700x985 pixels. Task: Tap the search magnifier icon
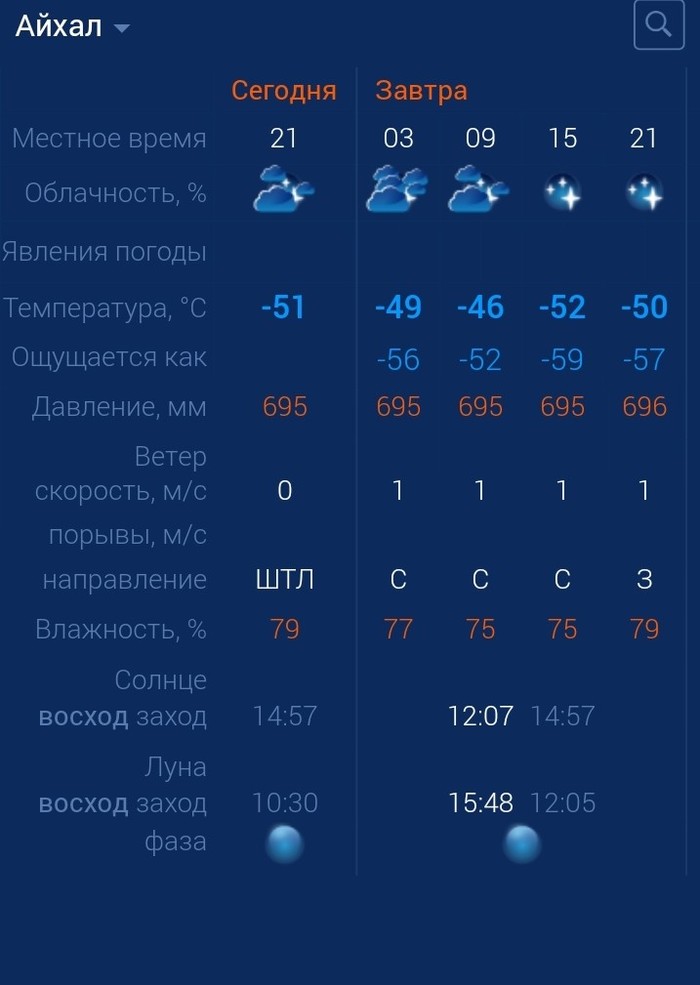point(658,25)
